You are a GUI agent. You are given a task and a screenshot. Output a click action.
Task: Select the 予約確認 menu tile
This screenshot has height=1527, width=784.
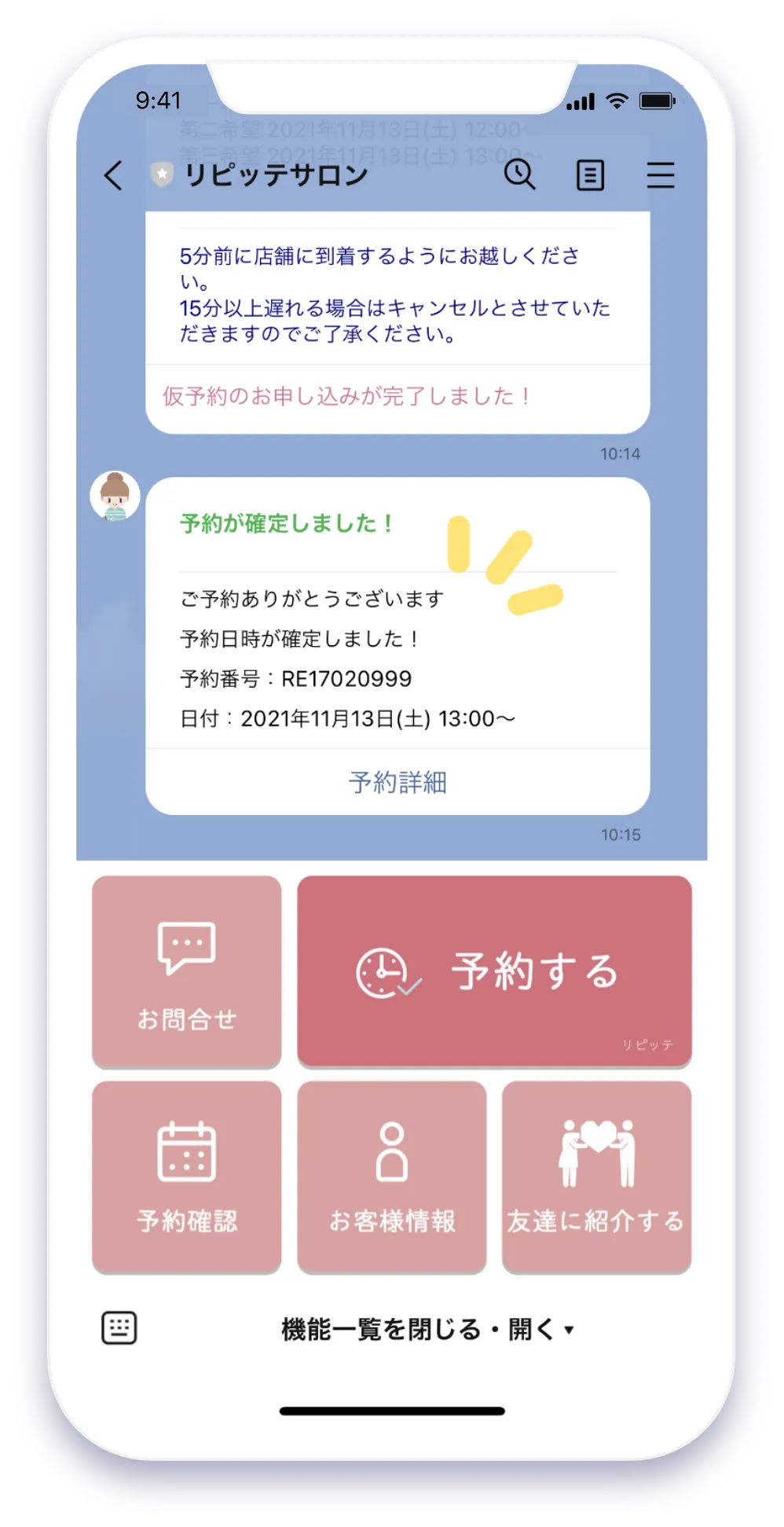click(x=185, y=1177)
